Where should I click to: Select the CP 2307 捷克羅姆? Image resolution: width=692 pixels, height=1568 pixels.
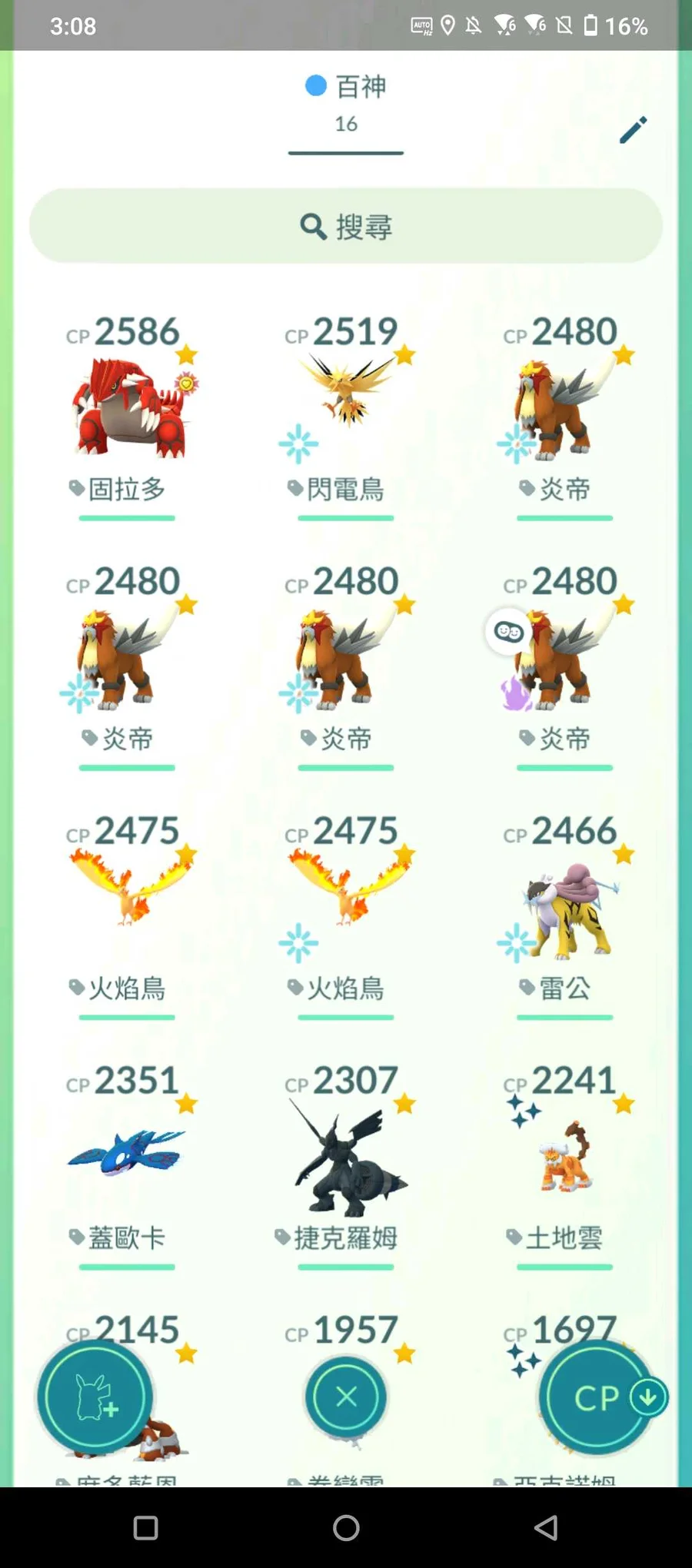click(x=346, y=1165)
